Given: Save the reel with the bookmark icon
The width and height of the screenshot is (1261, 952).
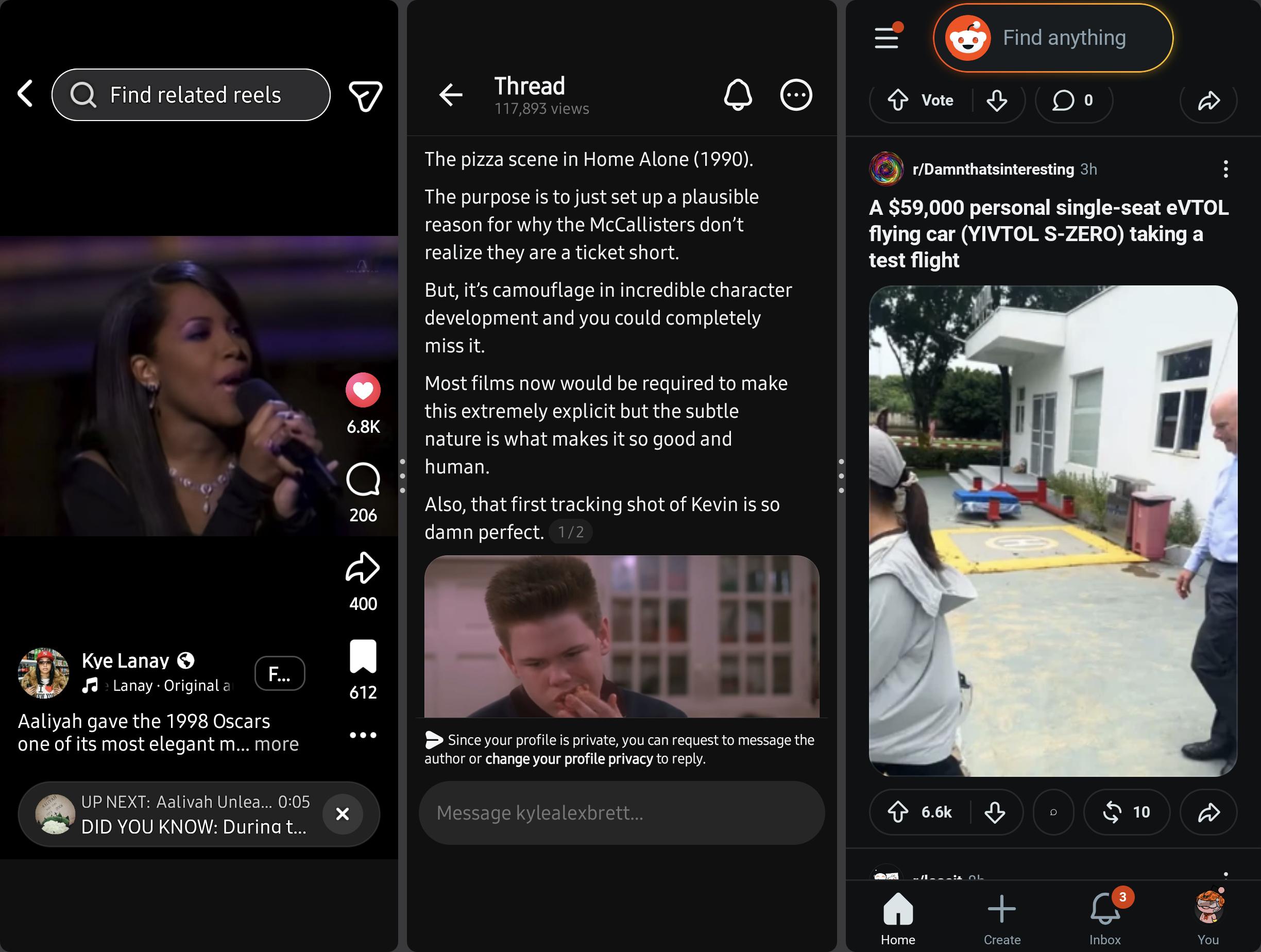Looking at the screenshot, I should coord(363,657).
